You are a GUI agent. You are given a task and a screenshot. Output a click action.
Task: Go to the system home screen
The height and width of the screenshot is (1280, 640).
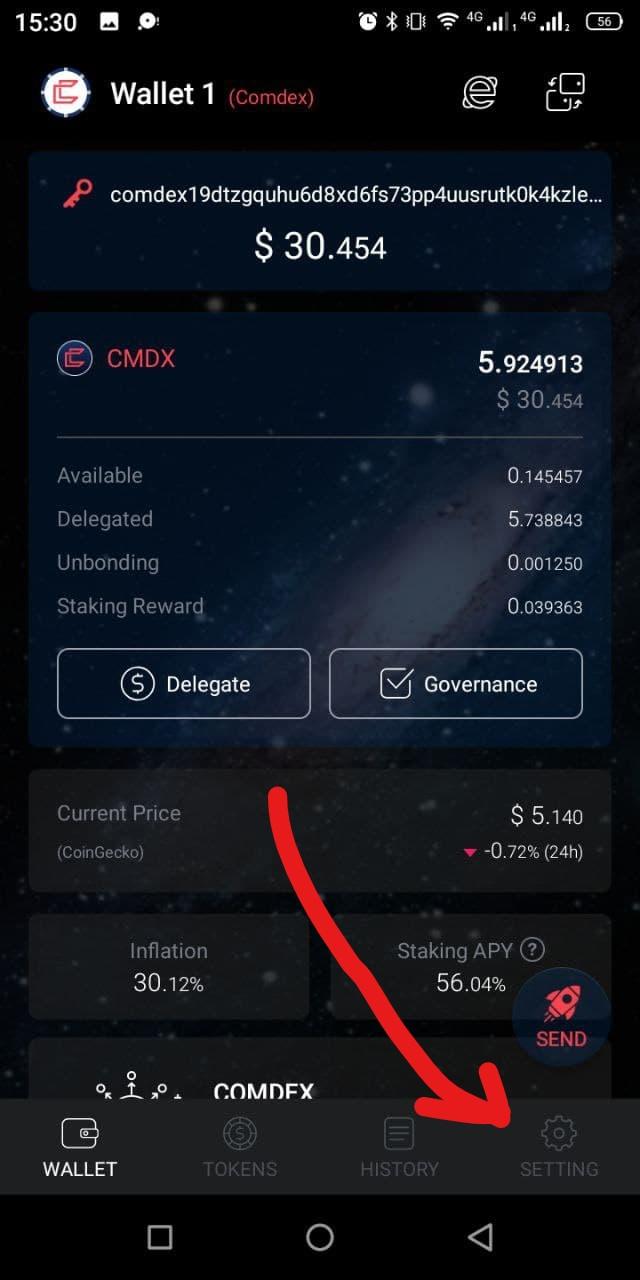tap(320, 1238)
